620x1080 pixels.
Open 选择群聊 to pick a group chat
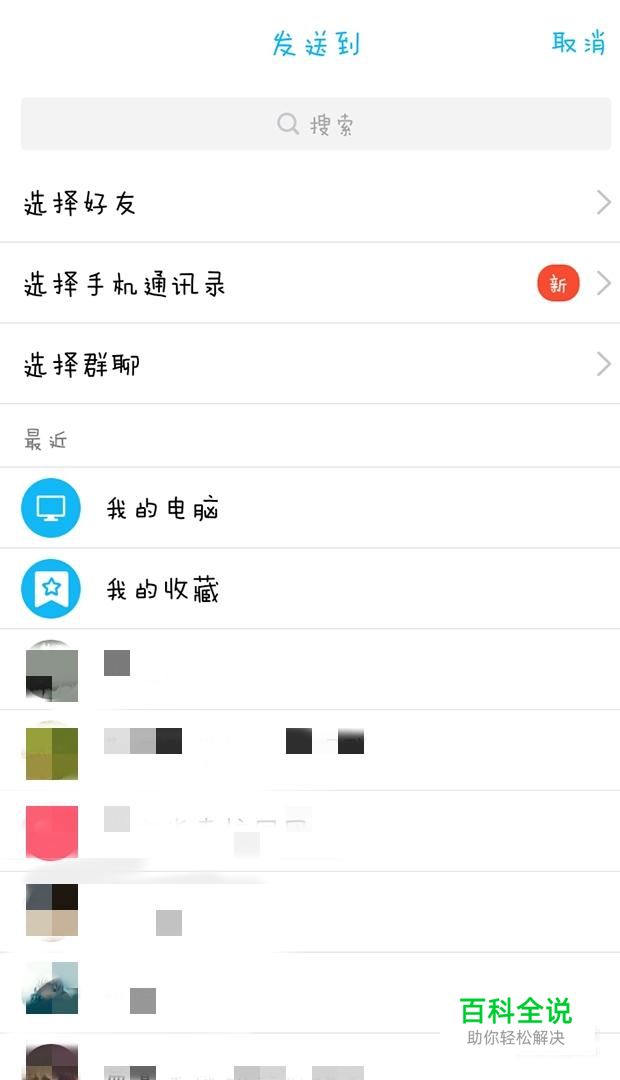point(310,364)
